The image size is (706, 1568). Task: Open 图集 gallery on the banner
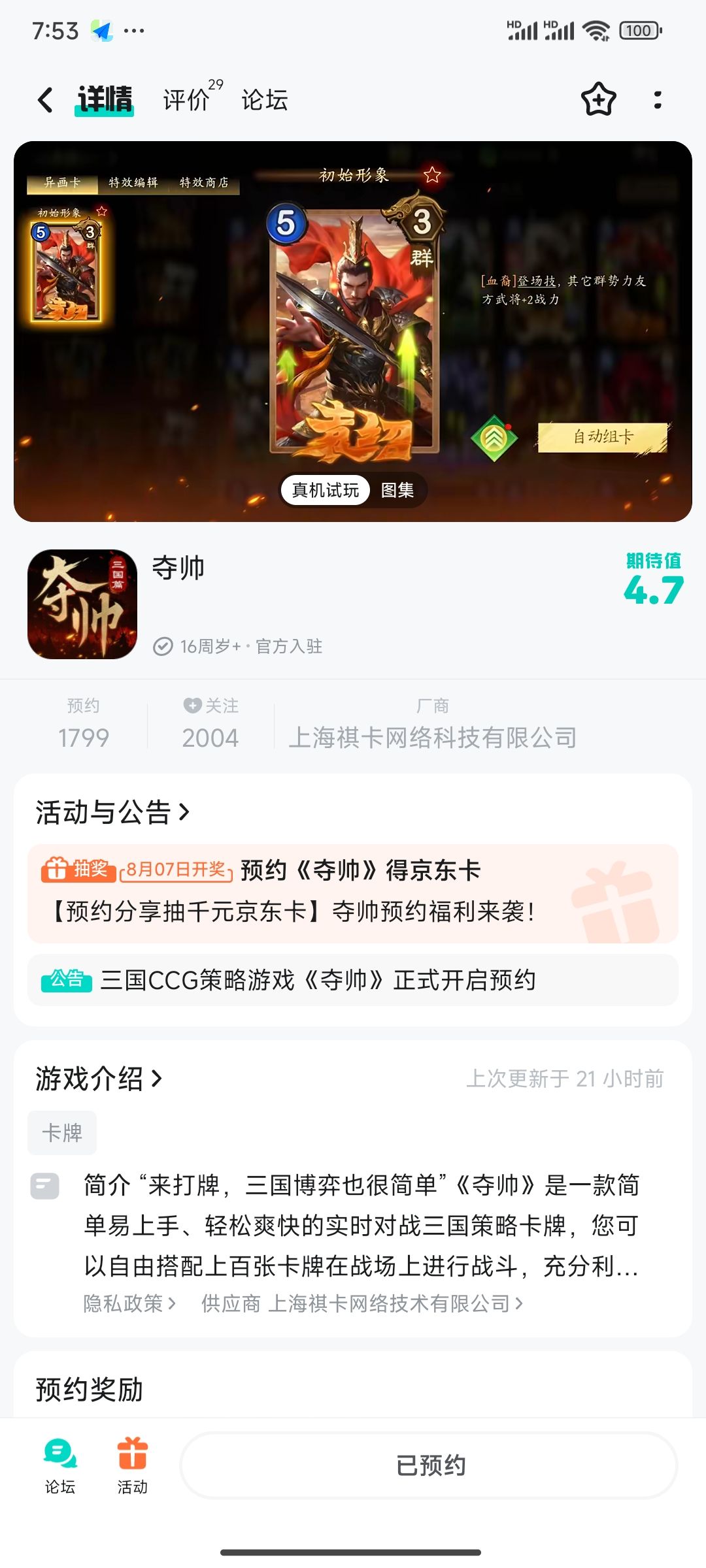(x=397, y=490)
